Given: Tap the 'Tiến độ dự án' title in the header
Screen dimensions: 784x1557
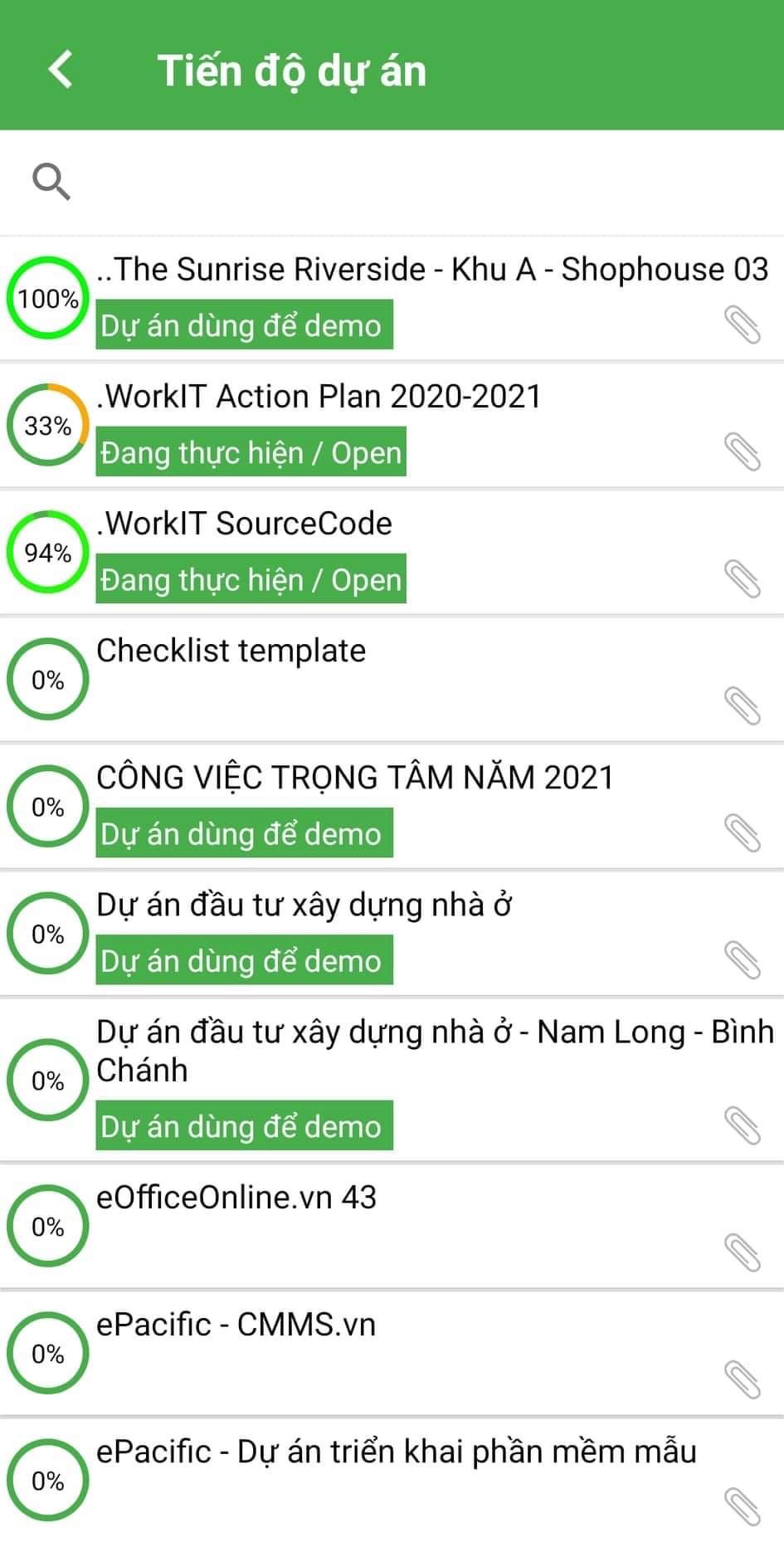Looking at the screenshot, I should pyautogui.click(x=292, y=70).
